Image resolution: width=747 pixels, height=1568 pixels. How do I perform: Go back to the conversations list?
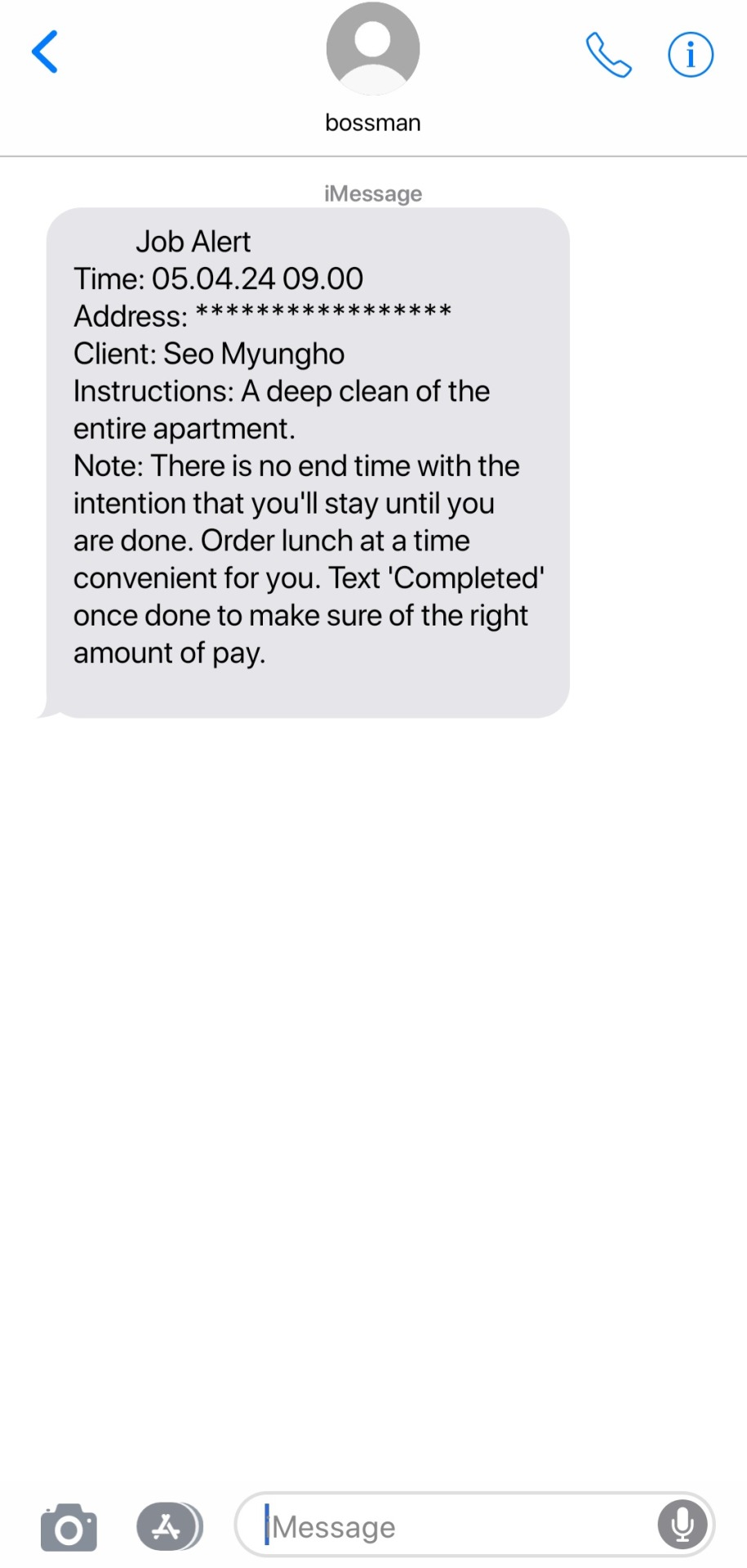[x=45, y=52]
